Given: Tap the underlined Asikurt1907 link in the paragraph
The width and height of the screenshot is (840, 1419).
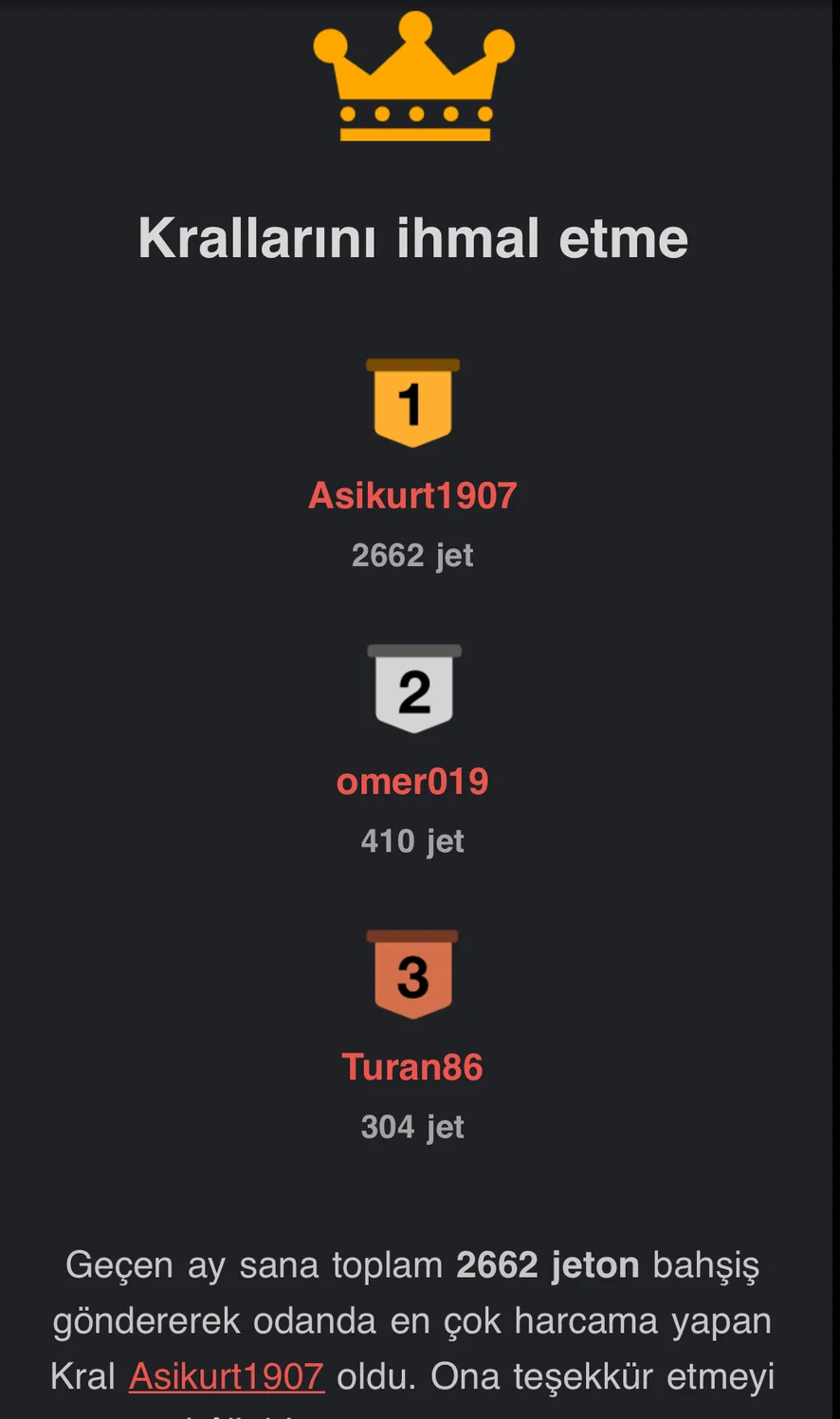Looking at the screenshot, I should (227, 1376).
